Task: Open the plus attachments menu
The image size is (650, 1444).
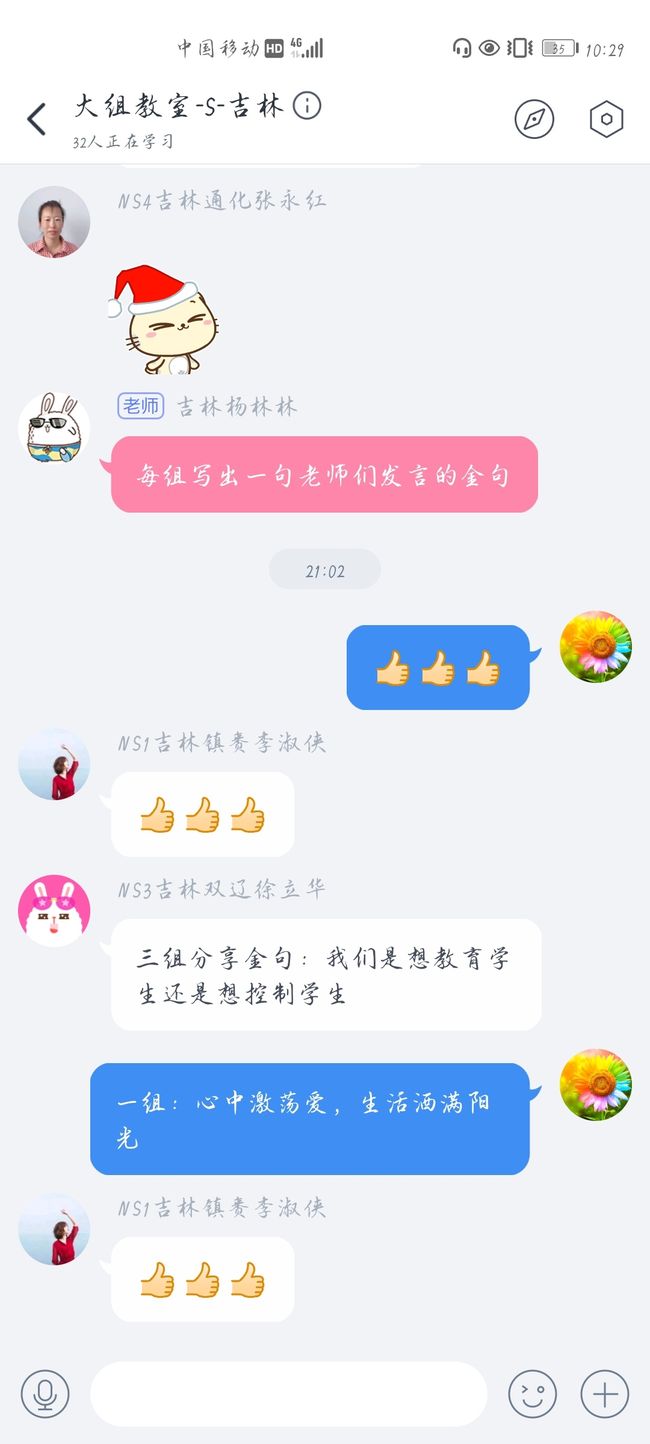Action: tap(605, 1394)
